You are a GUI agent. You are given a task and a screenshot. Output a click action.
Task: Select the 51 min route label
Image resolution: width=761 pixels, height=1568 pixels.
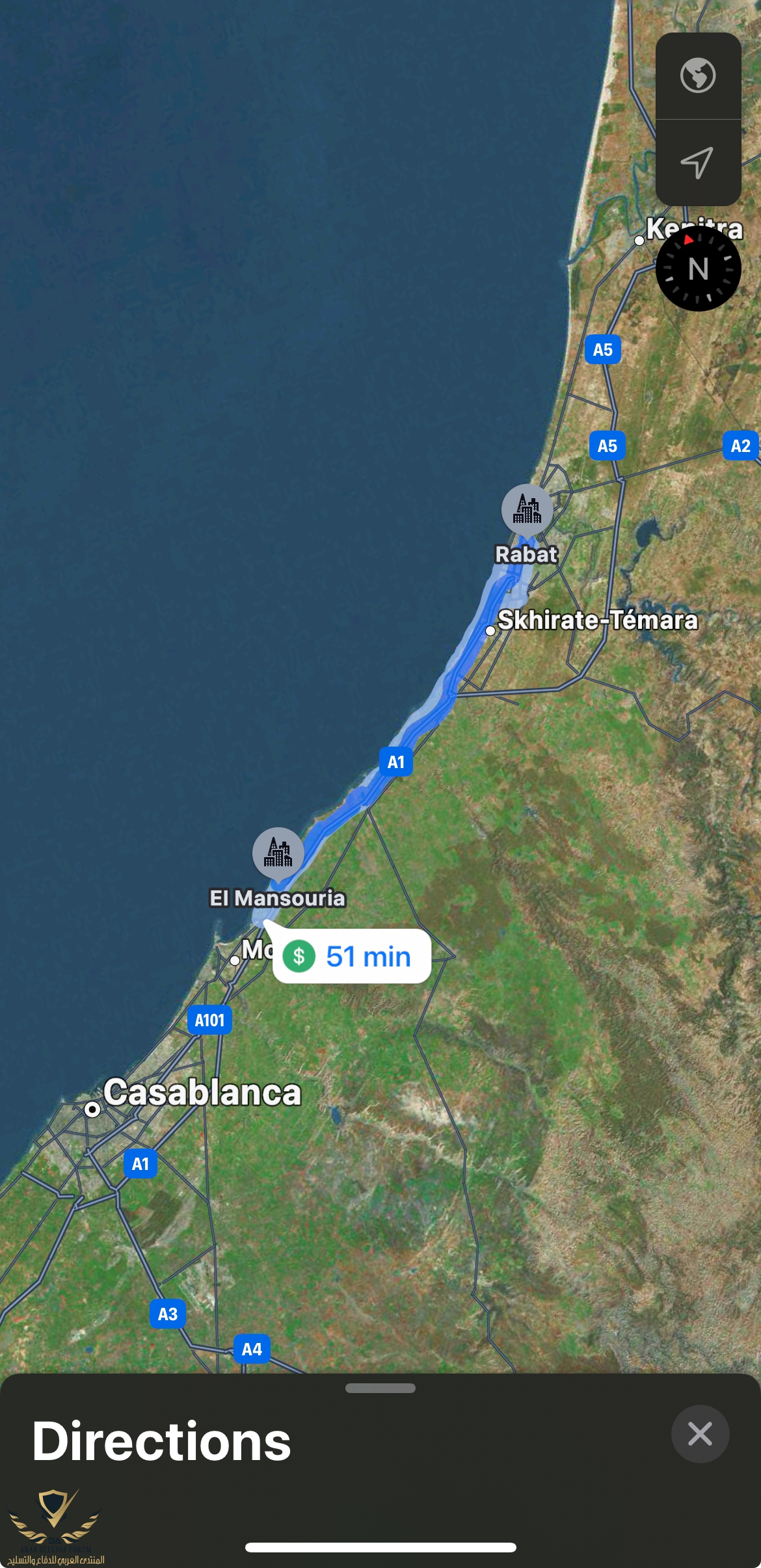[x=352, y=956]
